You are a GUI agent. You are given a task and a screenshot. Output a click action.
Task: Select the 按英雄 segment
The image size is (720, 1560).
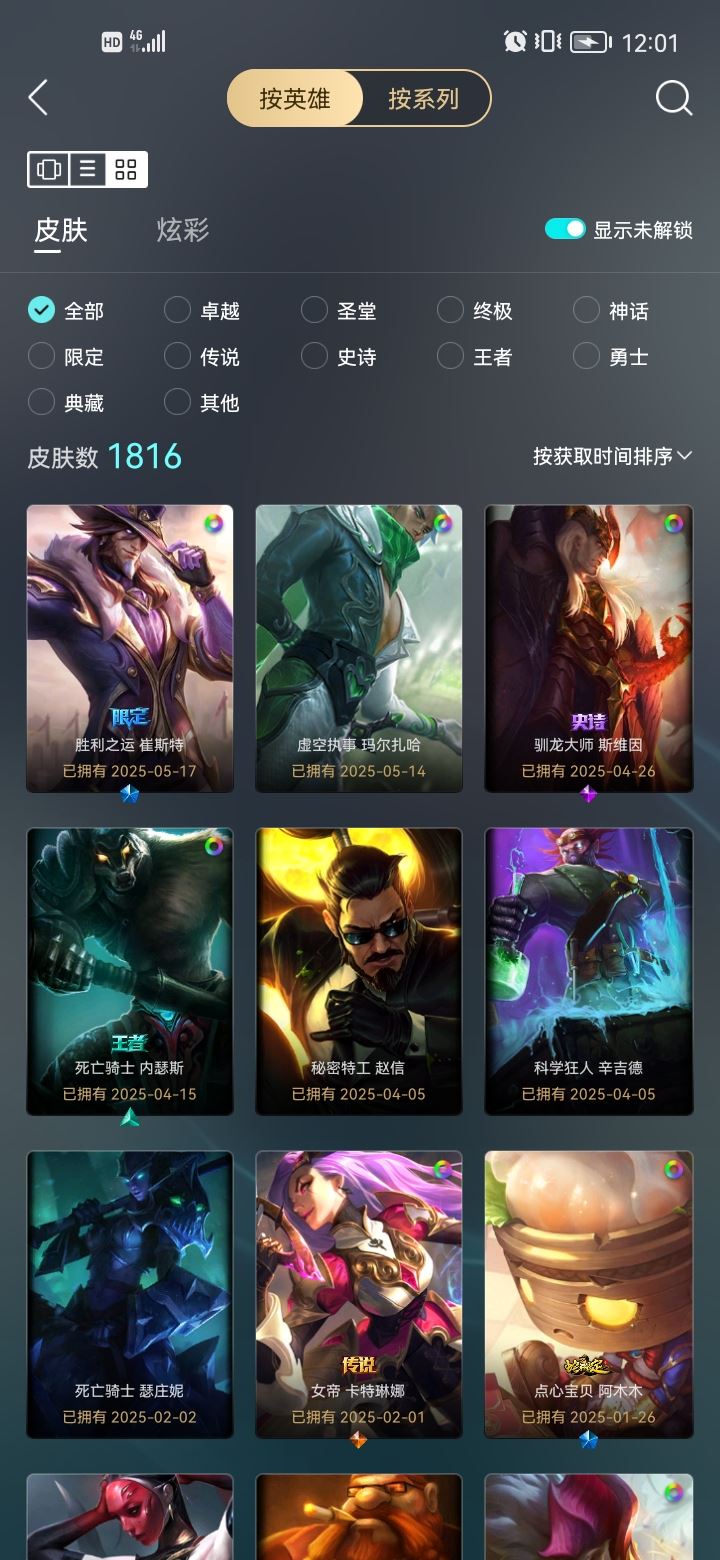pos(294,98)
